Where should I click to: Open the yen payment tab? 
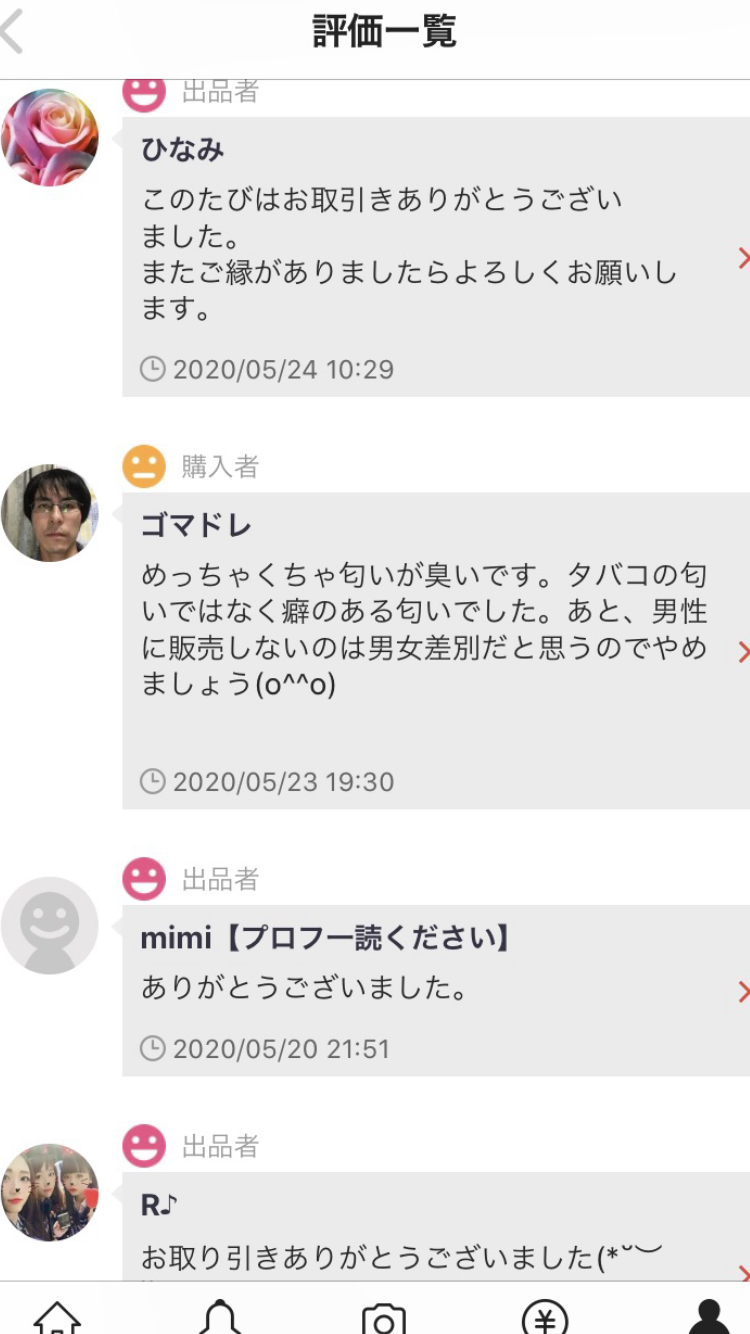click(545, 1315)
